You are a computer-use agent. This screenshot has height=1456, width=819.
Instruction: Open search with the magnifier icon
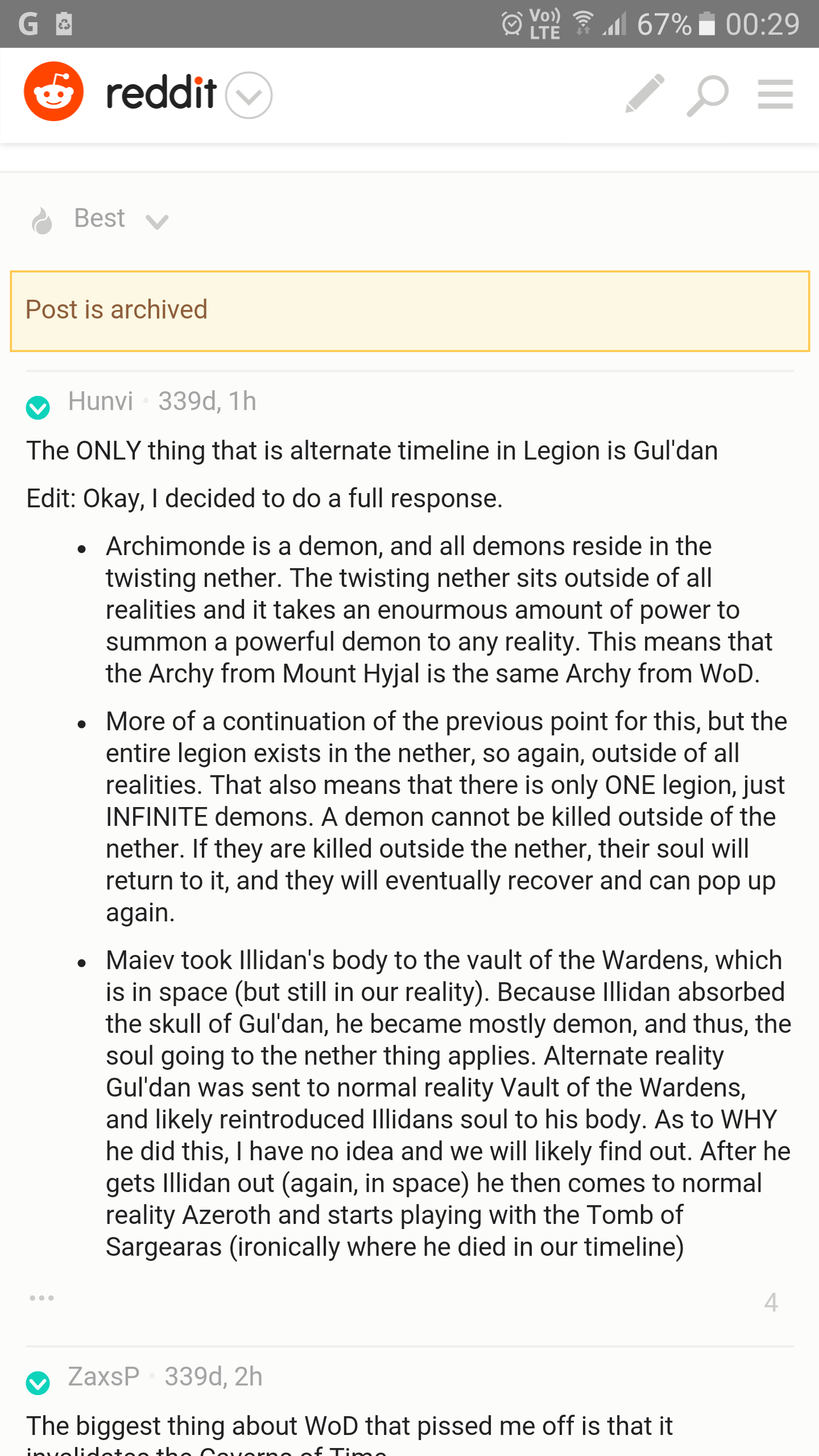point(708,95)
